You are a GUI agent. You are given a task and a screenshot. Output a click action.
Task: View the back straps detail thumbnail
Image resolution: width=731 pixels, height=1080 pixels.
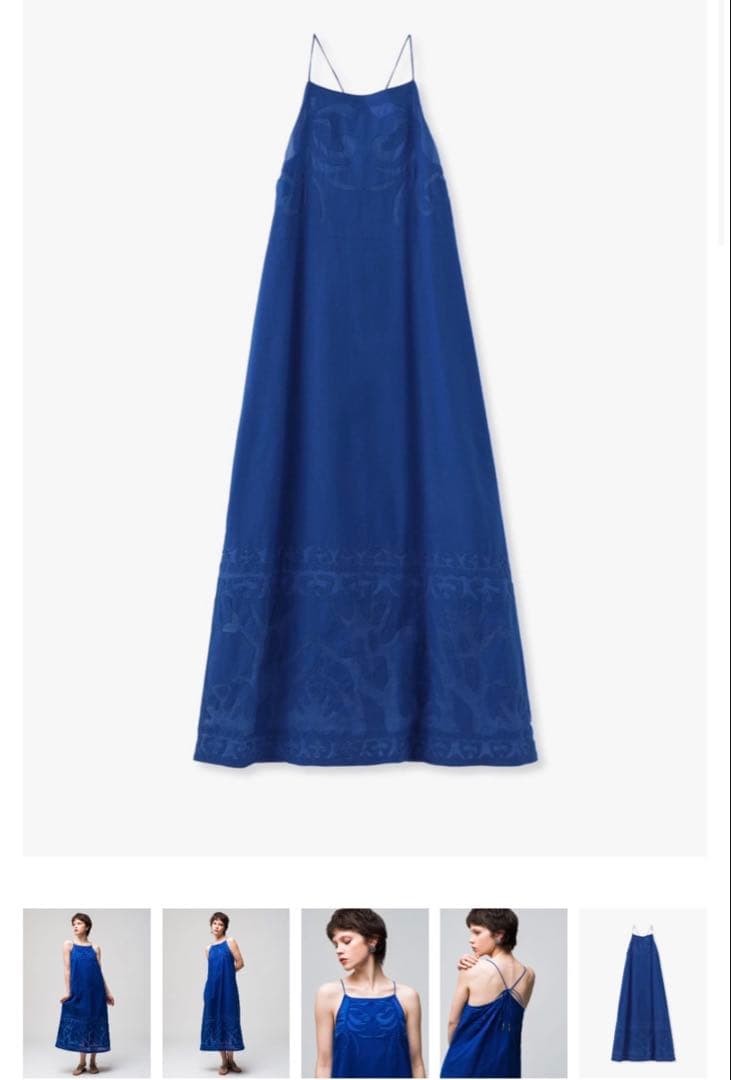503,992
